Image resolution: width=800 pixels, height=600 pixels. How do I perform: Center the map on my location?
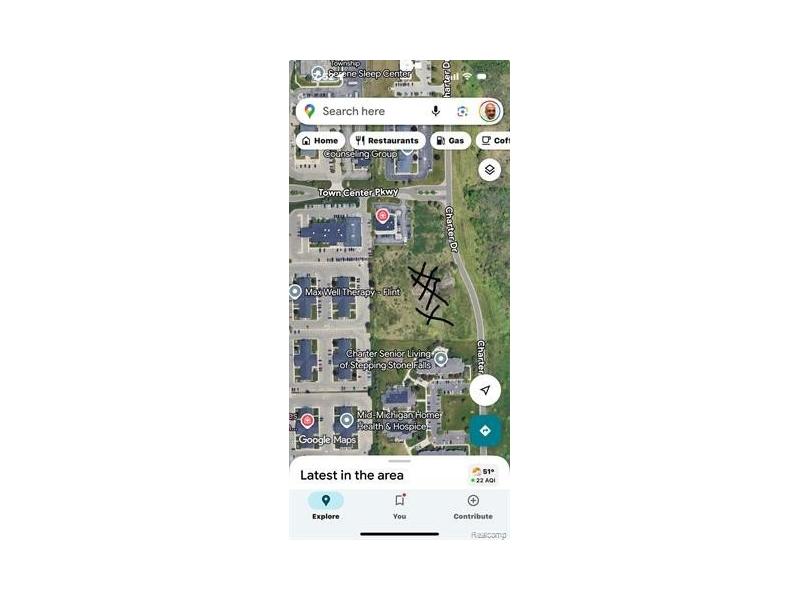(x=485, y=390)
